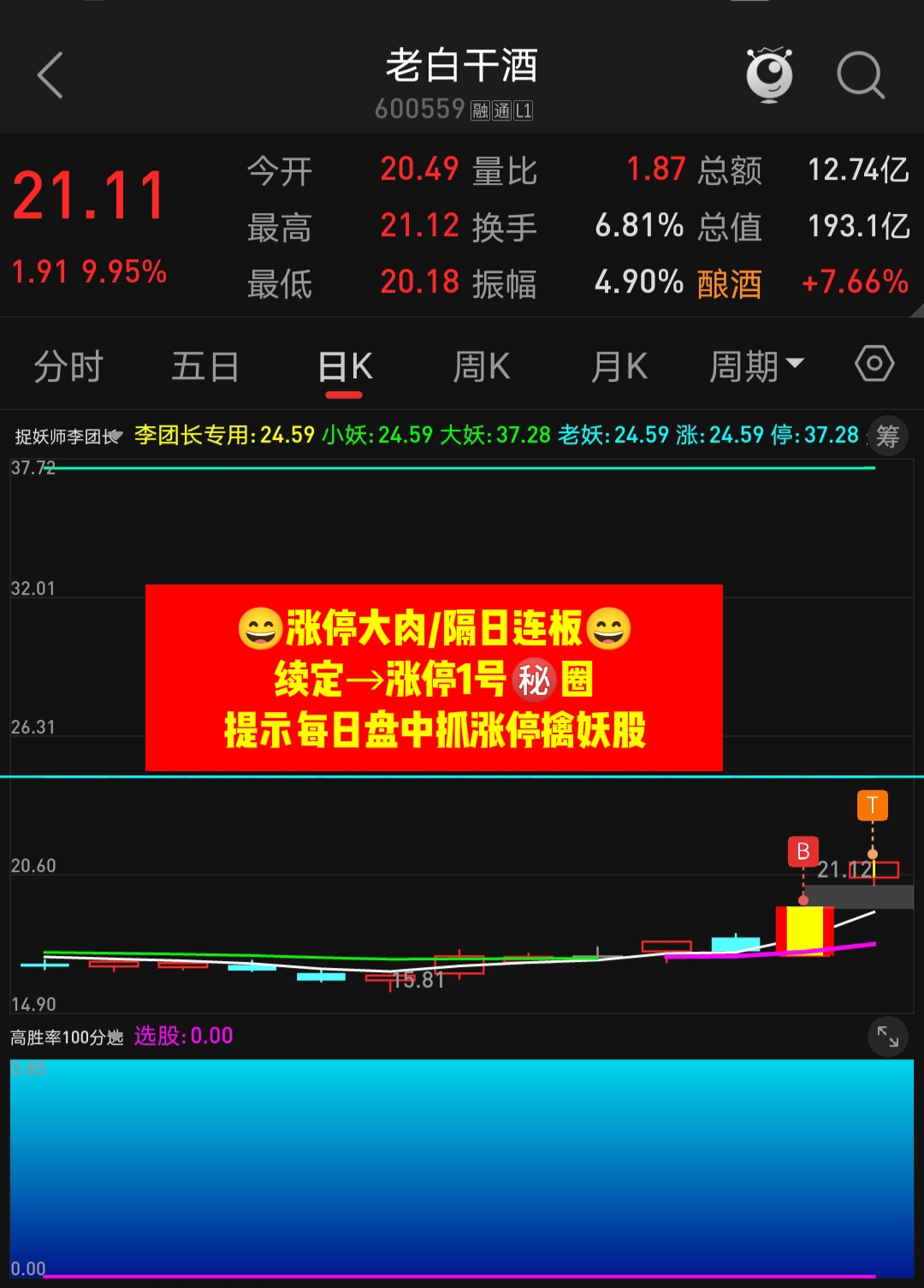The width and height of the screenshot is (924, 1288).
Task: Switch to the 五日 chart tab
Action: (205, 367)
